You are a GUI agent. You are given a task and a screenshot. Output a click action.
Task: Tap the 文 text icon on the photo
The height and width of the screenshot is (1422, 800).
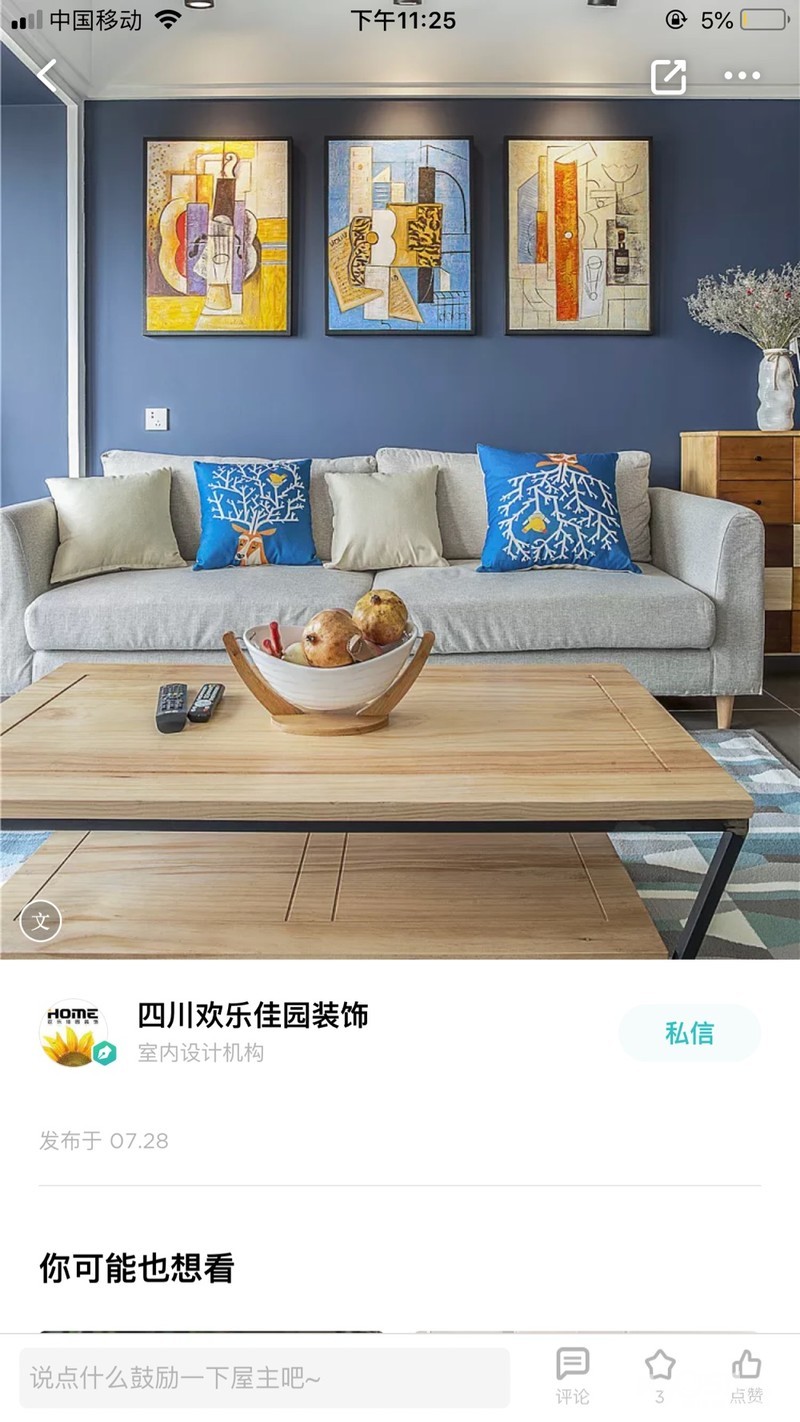(x=41, y=921)
